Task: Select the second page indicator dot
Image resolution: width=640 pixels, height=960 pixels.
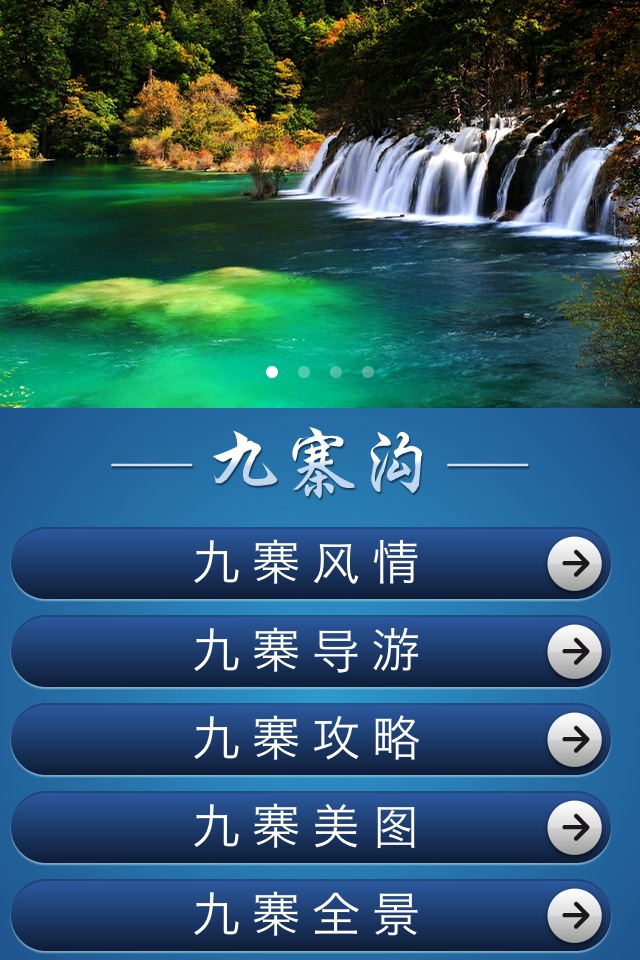Action: click(304, 372)
